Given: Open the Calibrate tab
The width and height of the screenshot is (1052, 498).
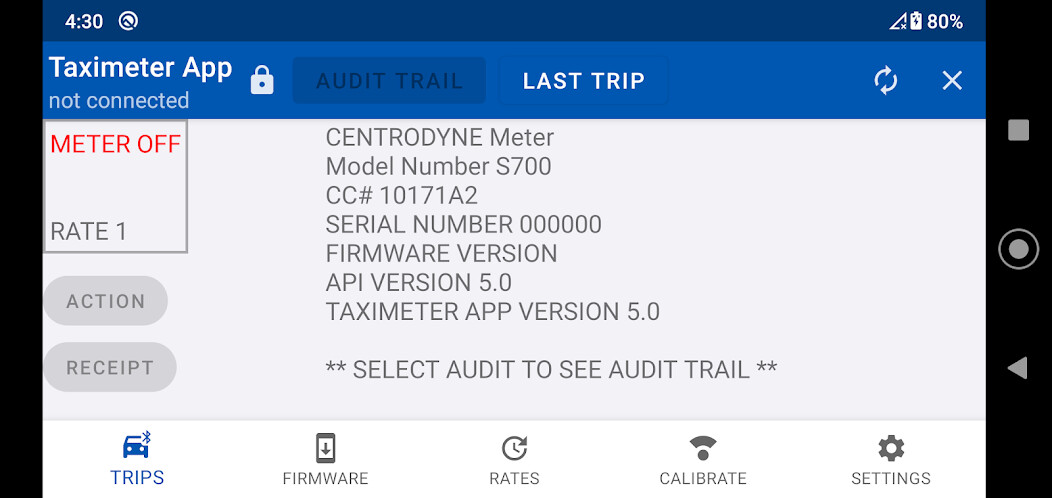Looking at the screenshot, I should pyautogui.click(x=703, y=460).
